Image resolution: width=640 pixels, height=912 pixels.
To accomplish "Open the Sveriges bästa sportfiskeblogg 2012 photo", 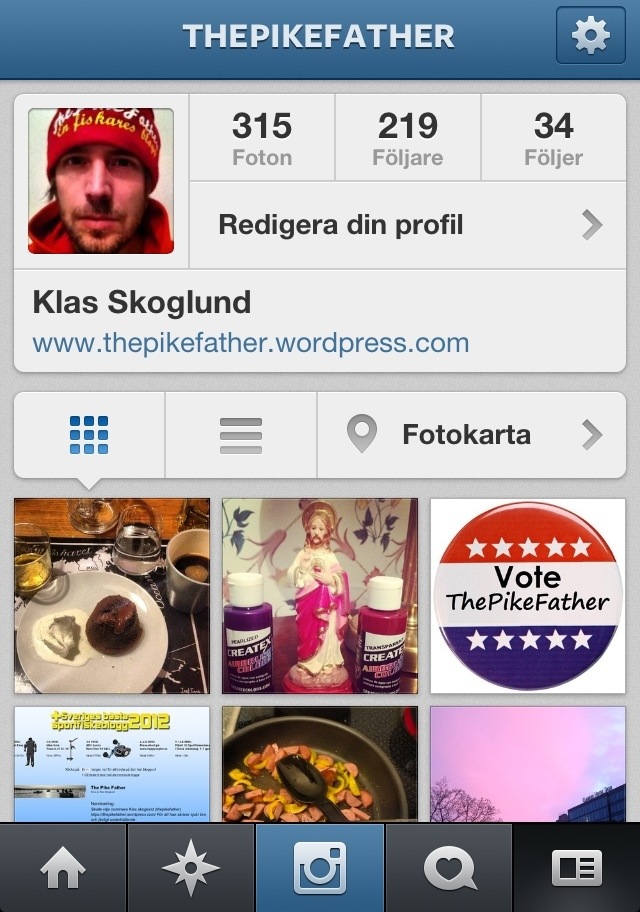I will tap(112, 764).
